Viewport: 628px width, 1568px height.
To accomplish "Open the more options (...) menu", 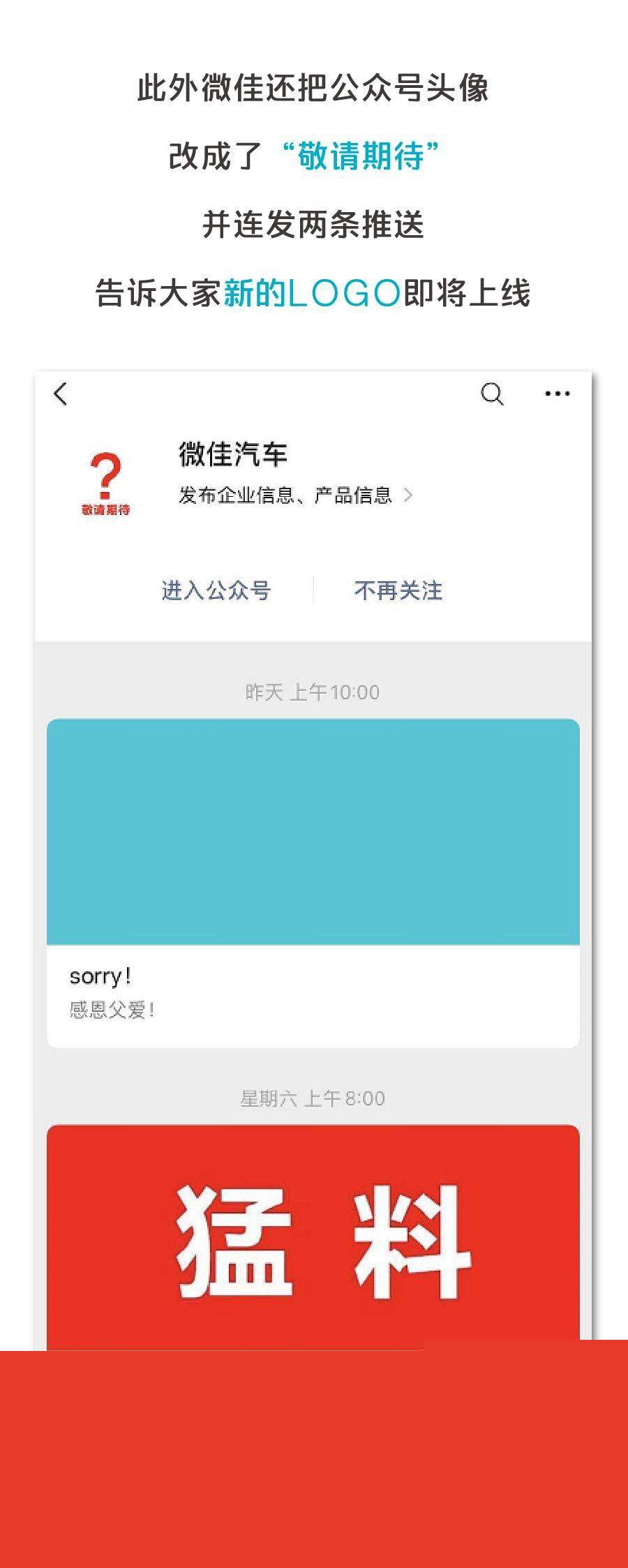I will pyautogui.click(x=555, y=394).
